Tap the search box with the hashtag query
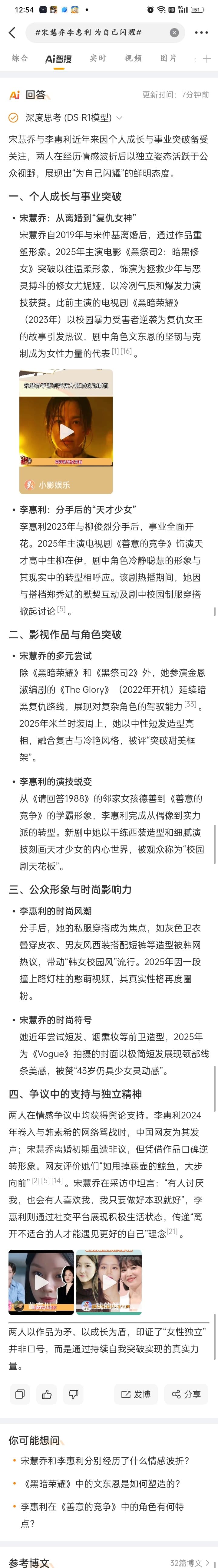 pos(97,32)
